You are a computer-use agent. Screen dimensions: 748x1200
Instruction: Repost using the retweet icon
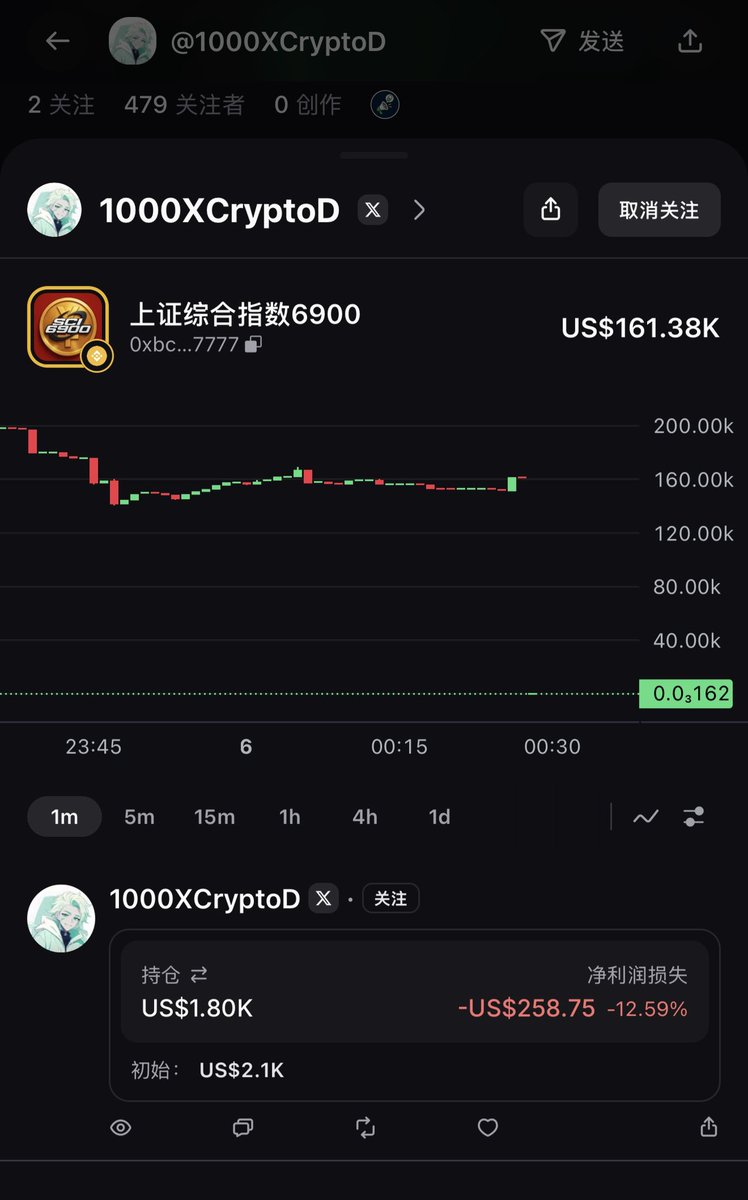(x=365, y=1127)
